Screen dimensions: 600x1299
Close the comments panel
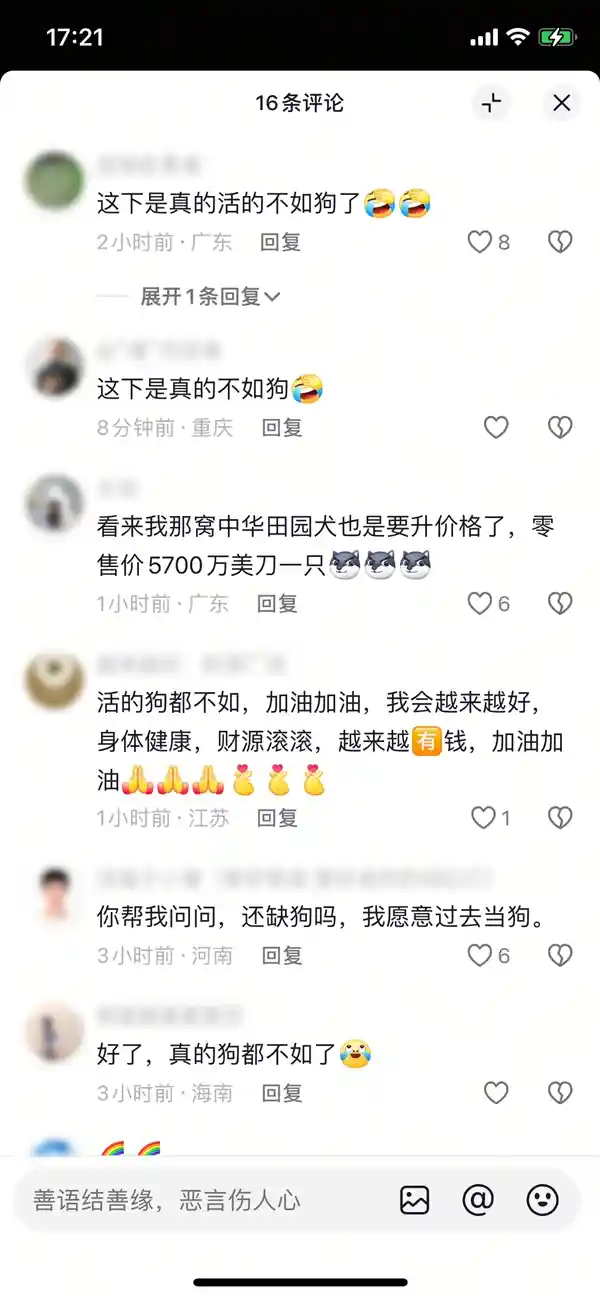[x=561, y=102]
